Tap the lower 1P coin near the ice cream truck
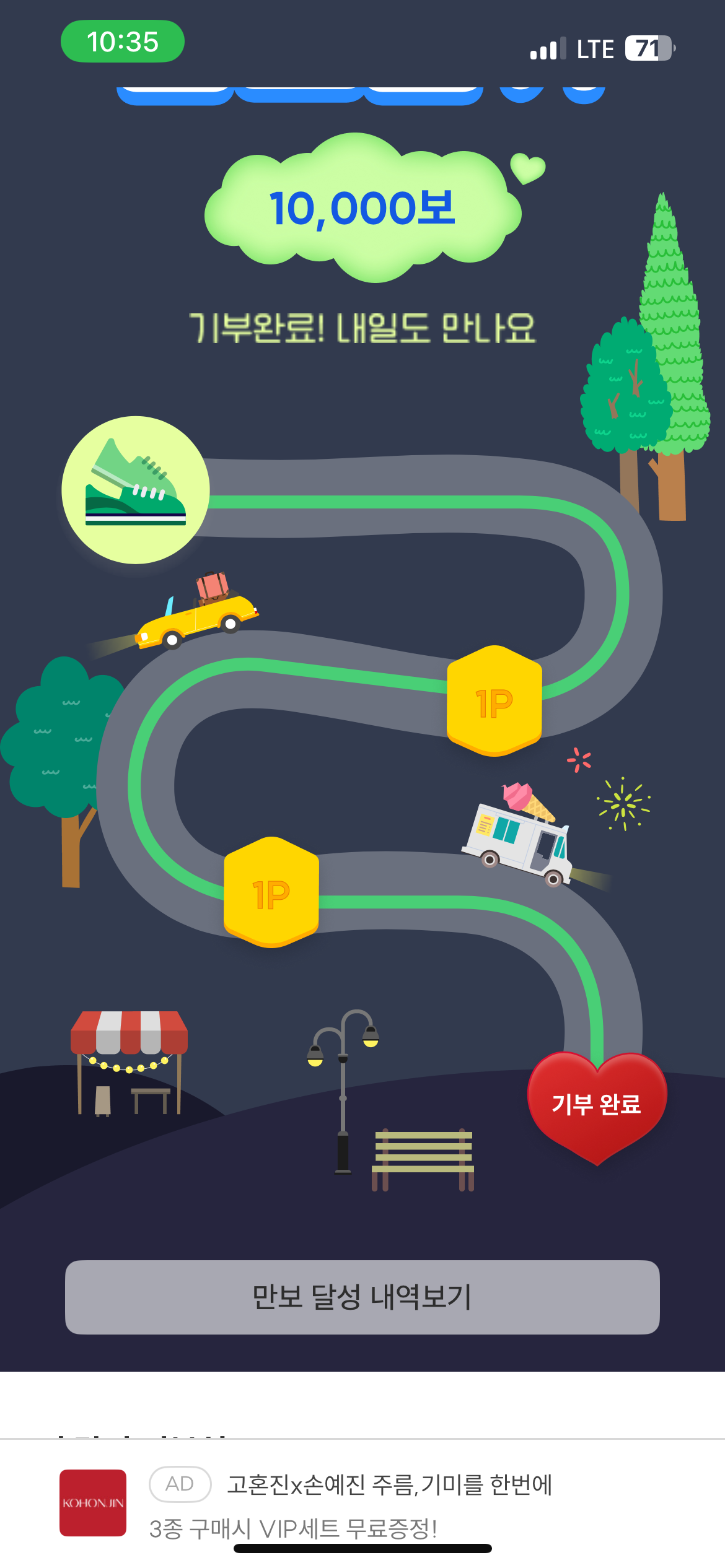The image size is (725, 1568). click(271, 892)
